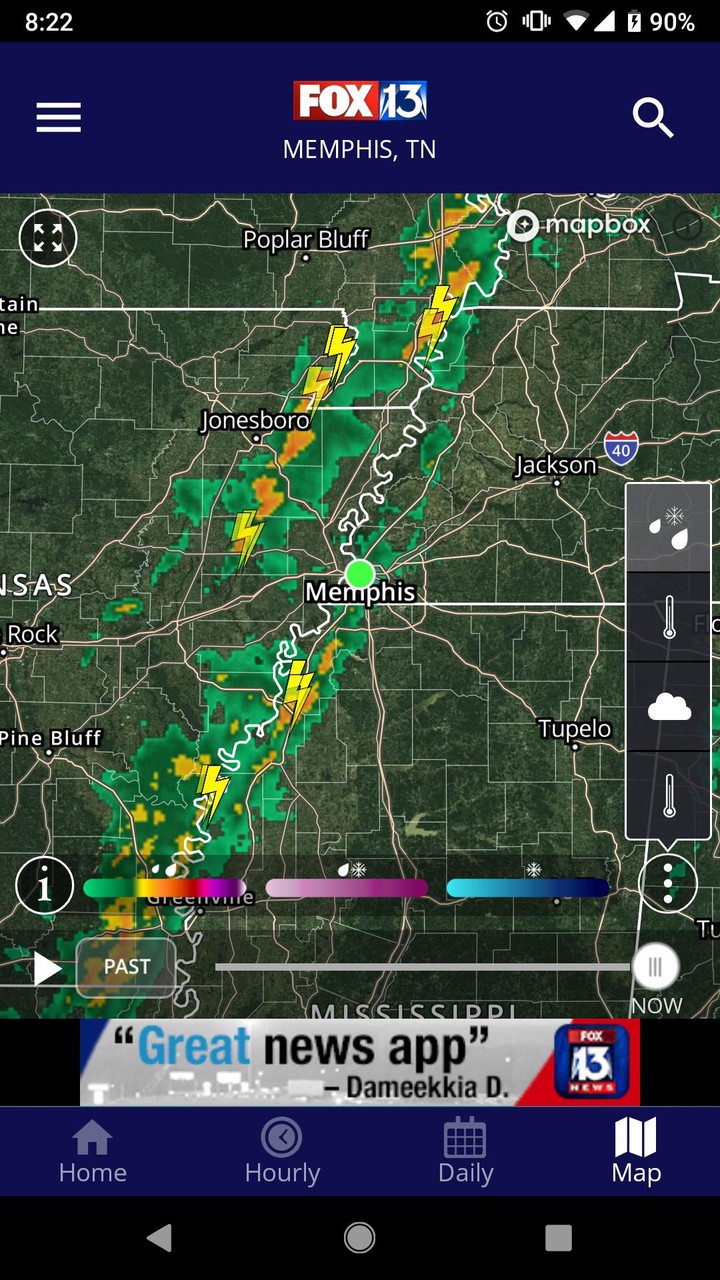
Task: Tap the timeline slider handle at NOW
Action: click(656, 967)
